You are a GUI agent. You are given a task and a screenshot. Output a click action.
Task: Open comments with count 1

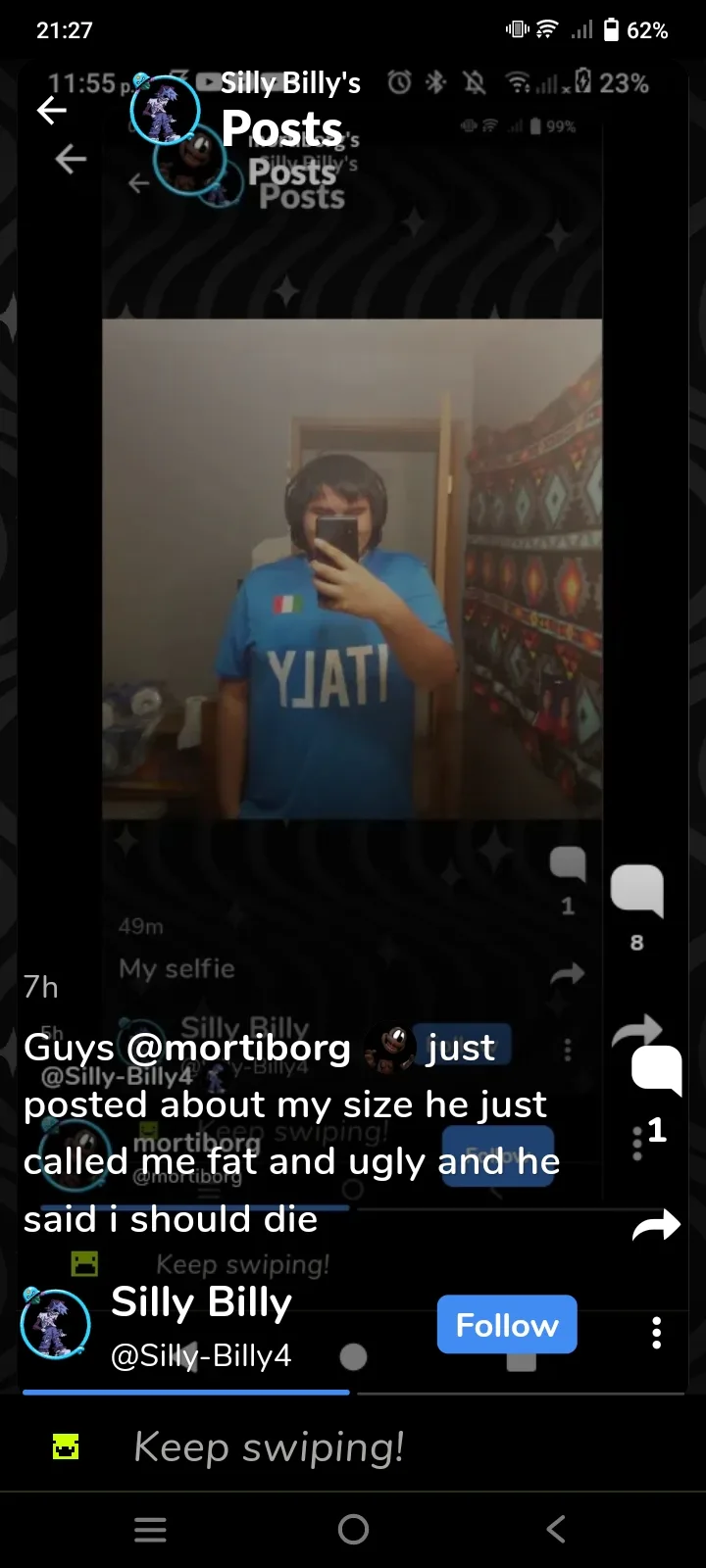point(656,1071)
